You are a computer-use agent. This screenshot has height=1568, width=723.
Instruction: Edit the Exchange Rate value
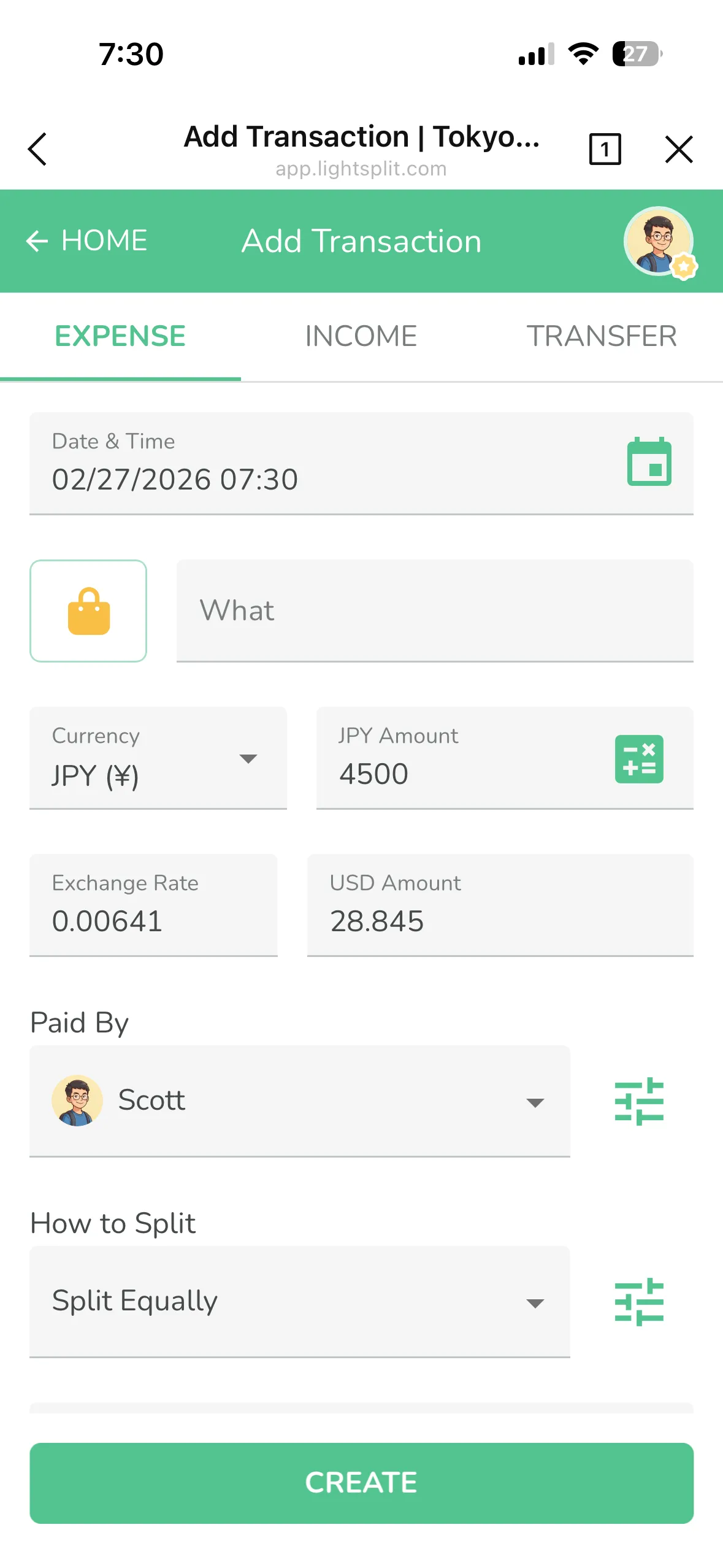coord(153,920)
